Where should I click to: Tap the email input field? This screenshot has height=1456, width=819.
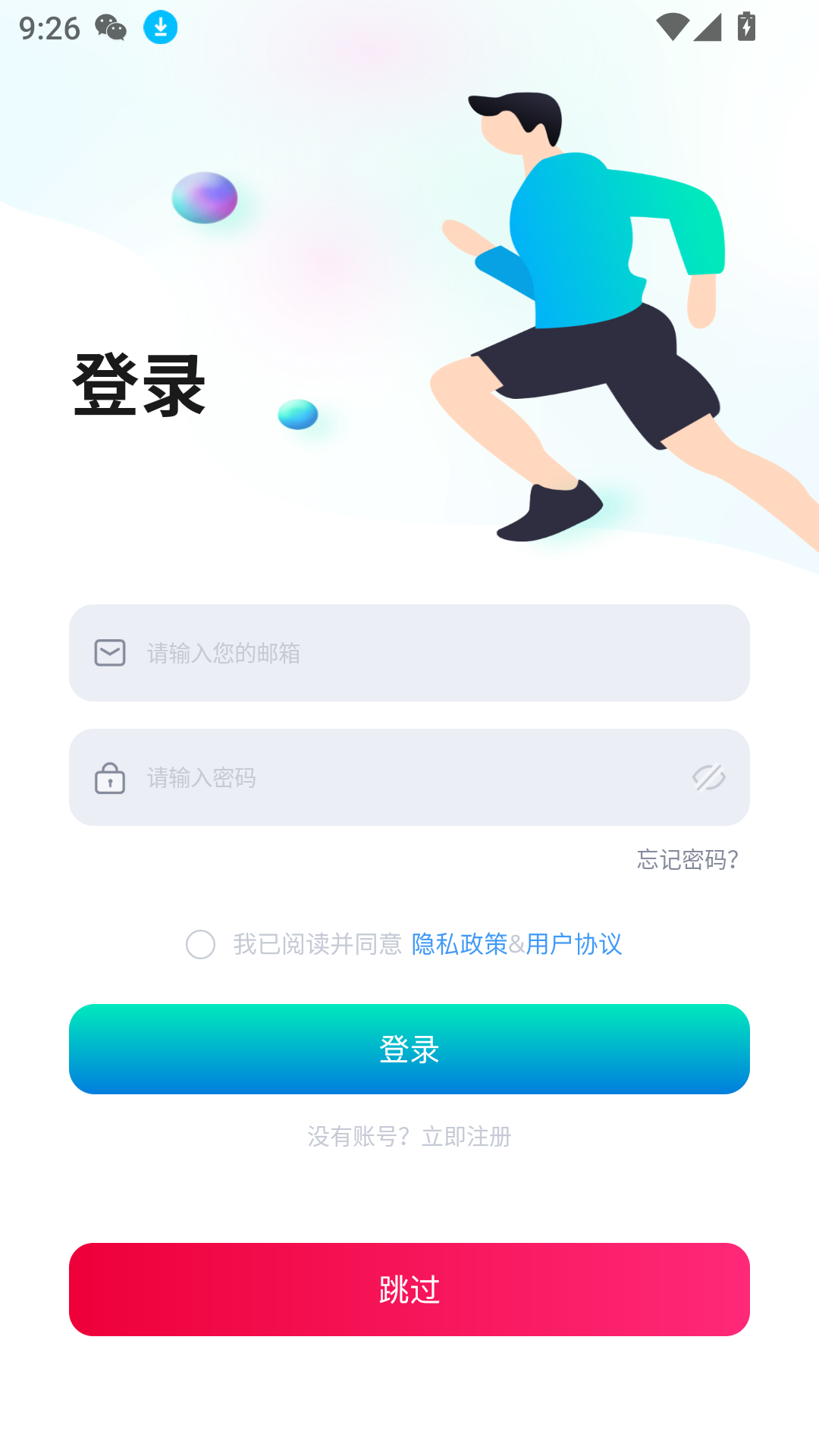pyautogui.click(x=425, y=653)
